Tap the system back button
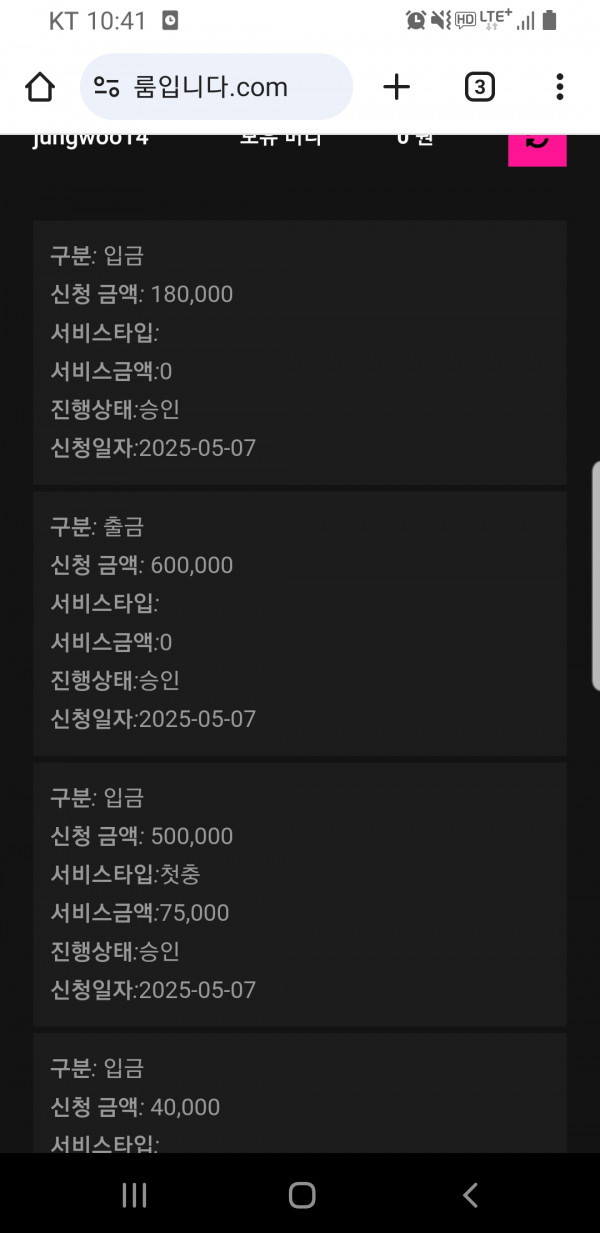This screenshot has height=1233, width=600. pos(470,1195)
